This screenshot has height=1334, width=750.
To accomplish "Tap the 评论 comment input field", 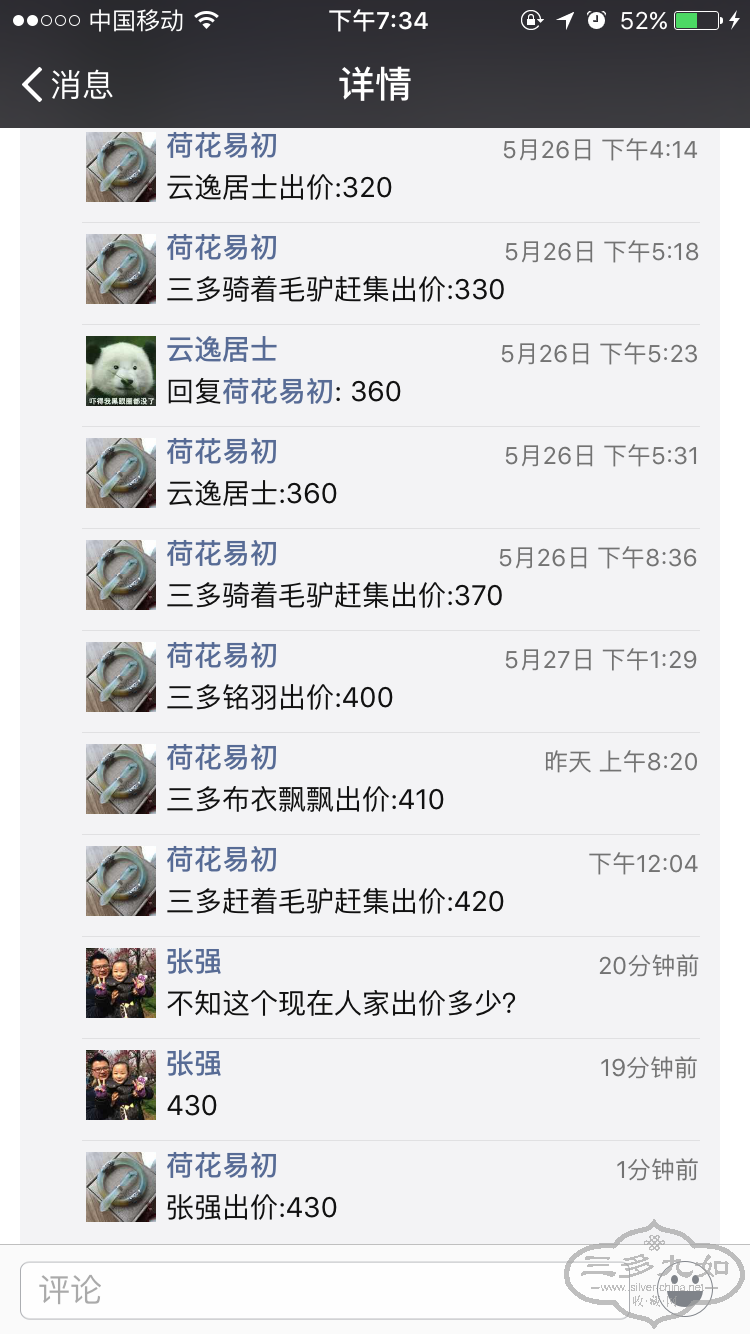I will click(x=300, y=1290).
